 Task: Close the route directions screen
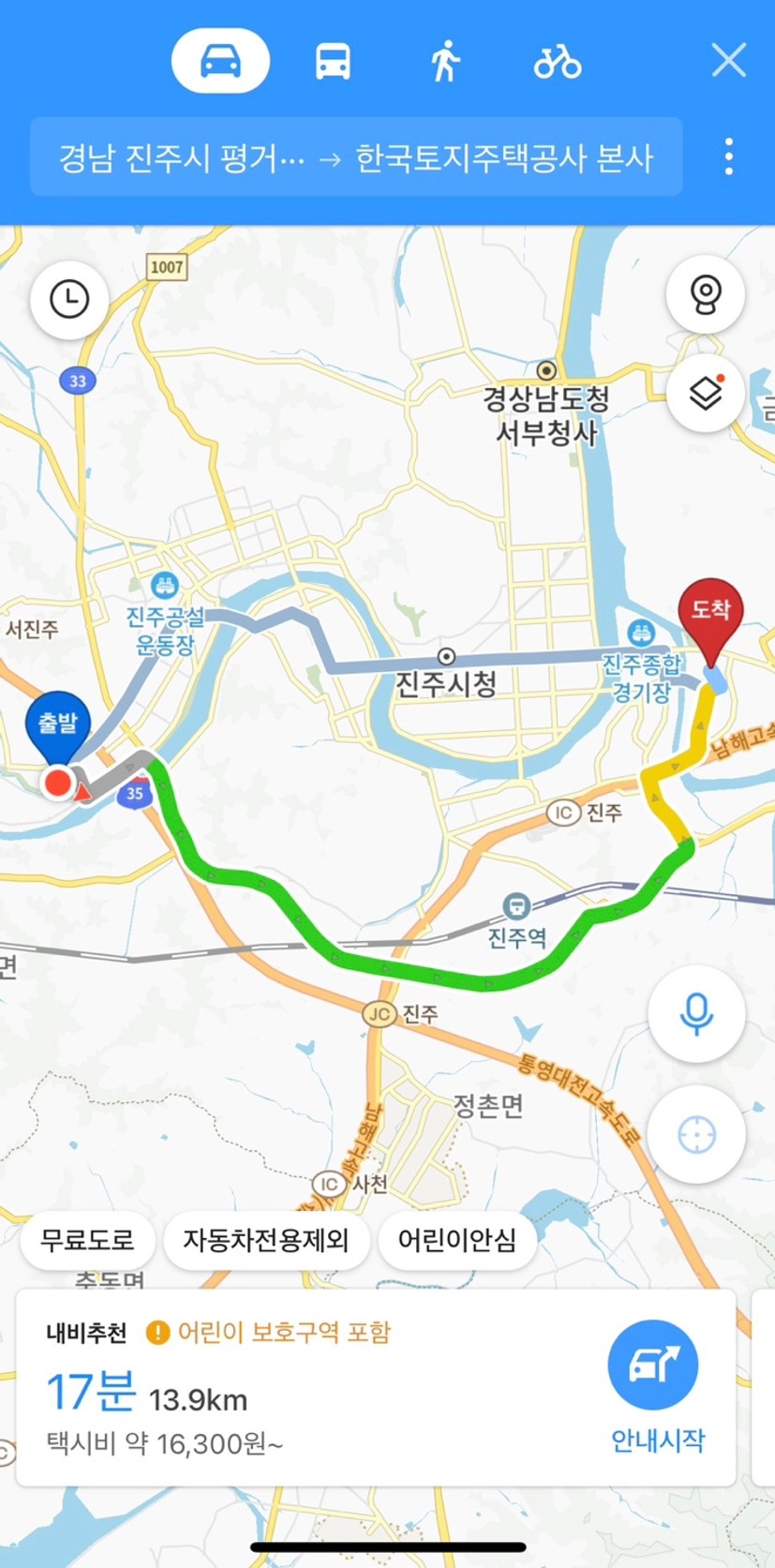(x=728, y=61)
